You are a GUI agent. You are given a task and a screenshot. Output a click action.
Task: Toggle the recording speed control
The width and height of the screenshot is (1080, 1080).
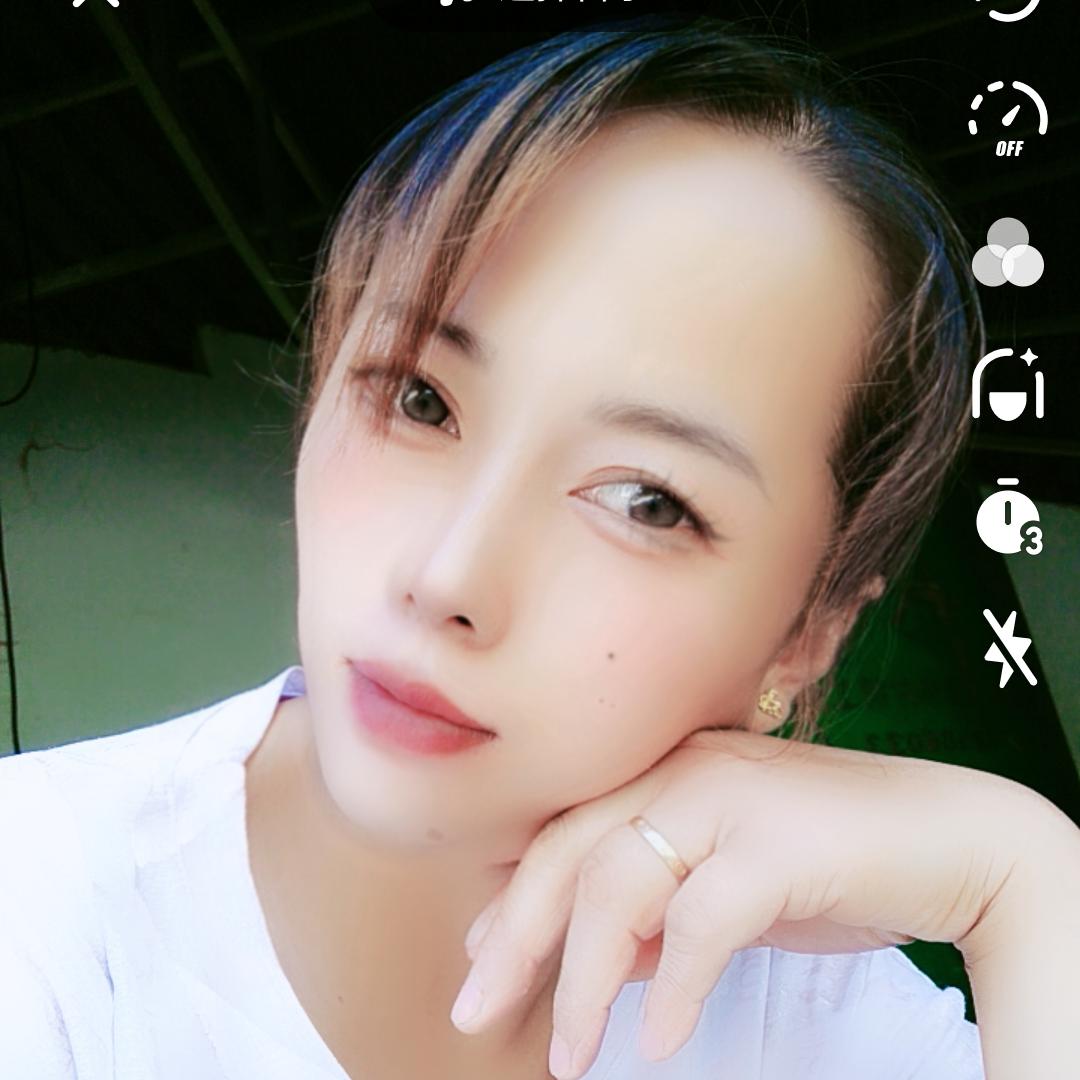coord(1008,120)
